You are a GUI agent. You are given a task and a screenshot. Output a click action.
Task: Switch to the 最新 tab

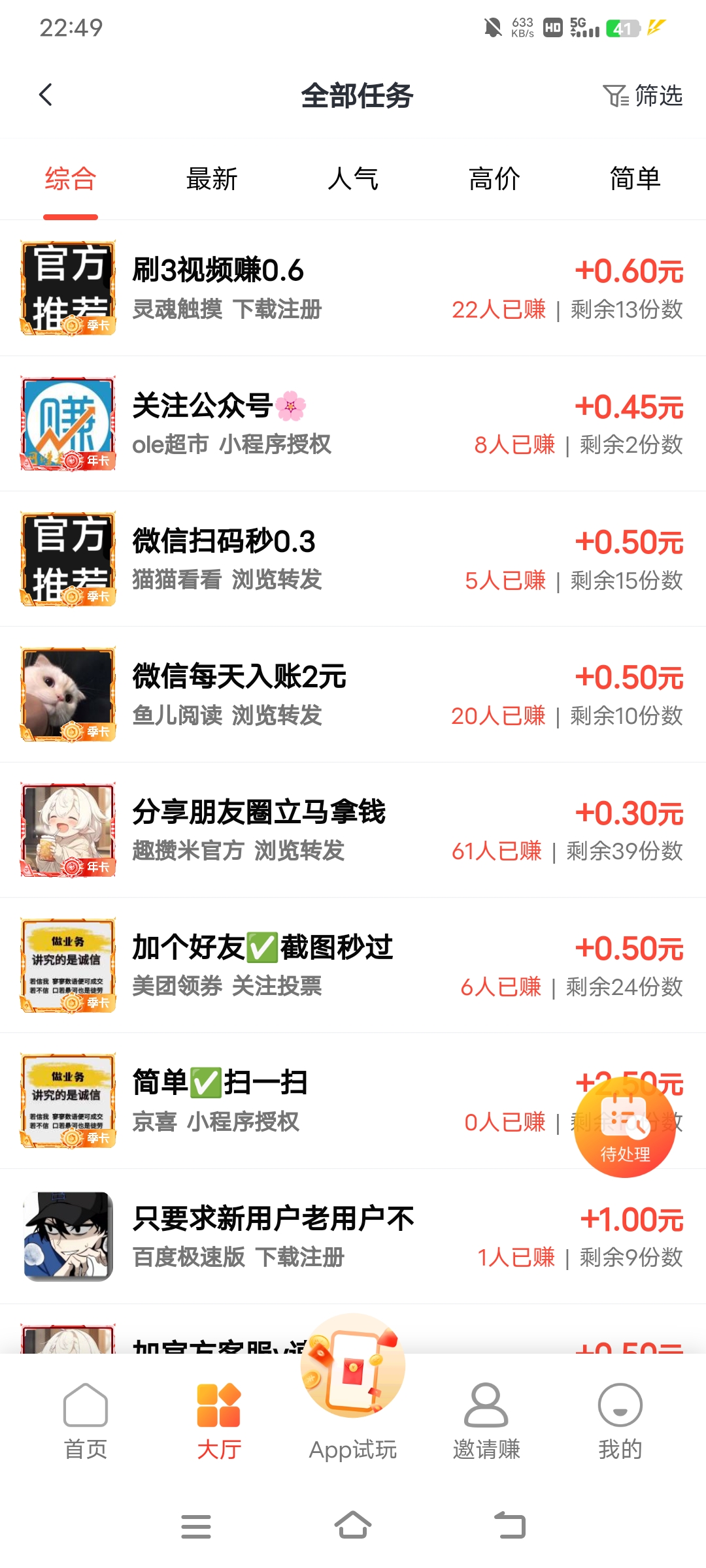pyautogui.click(x=212, y=179)
